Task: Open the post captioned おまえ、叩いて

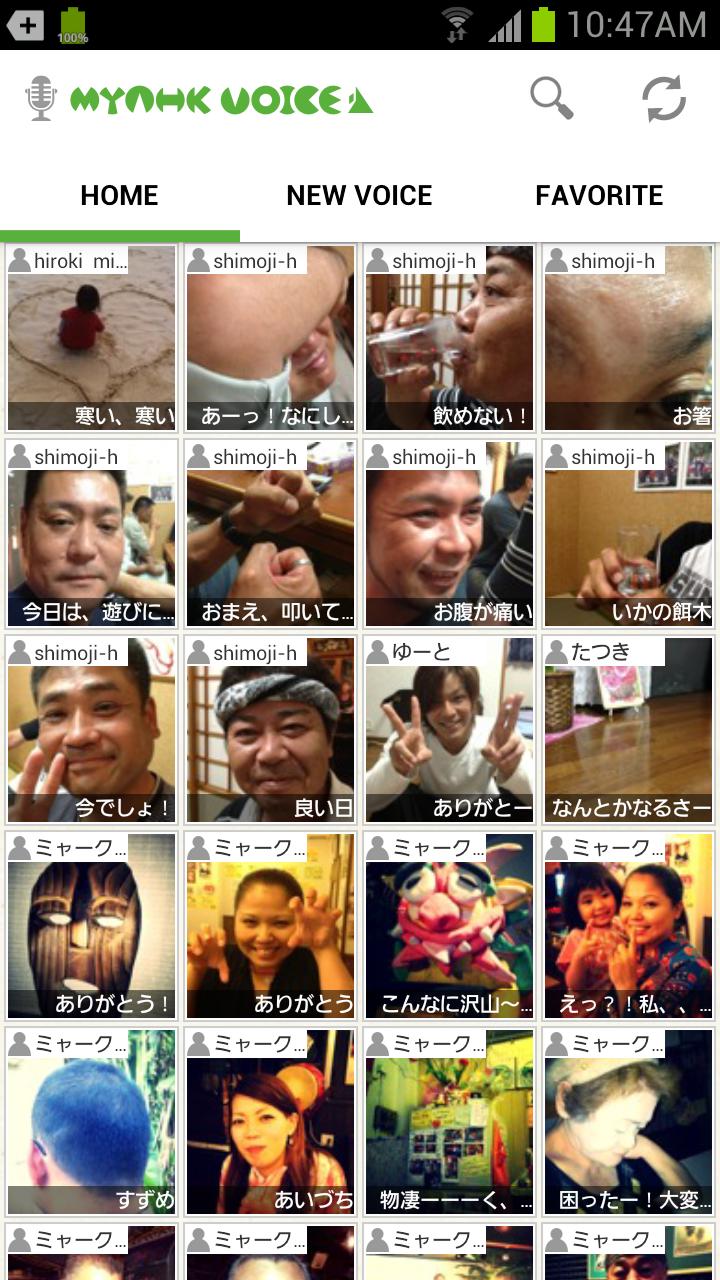Action: point(270,535)
